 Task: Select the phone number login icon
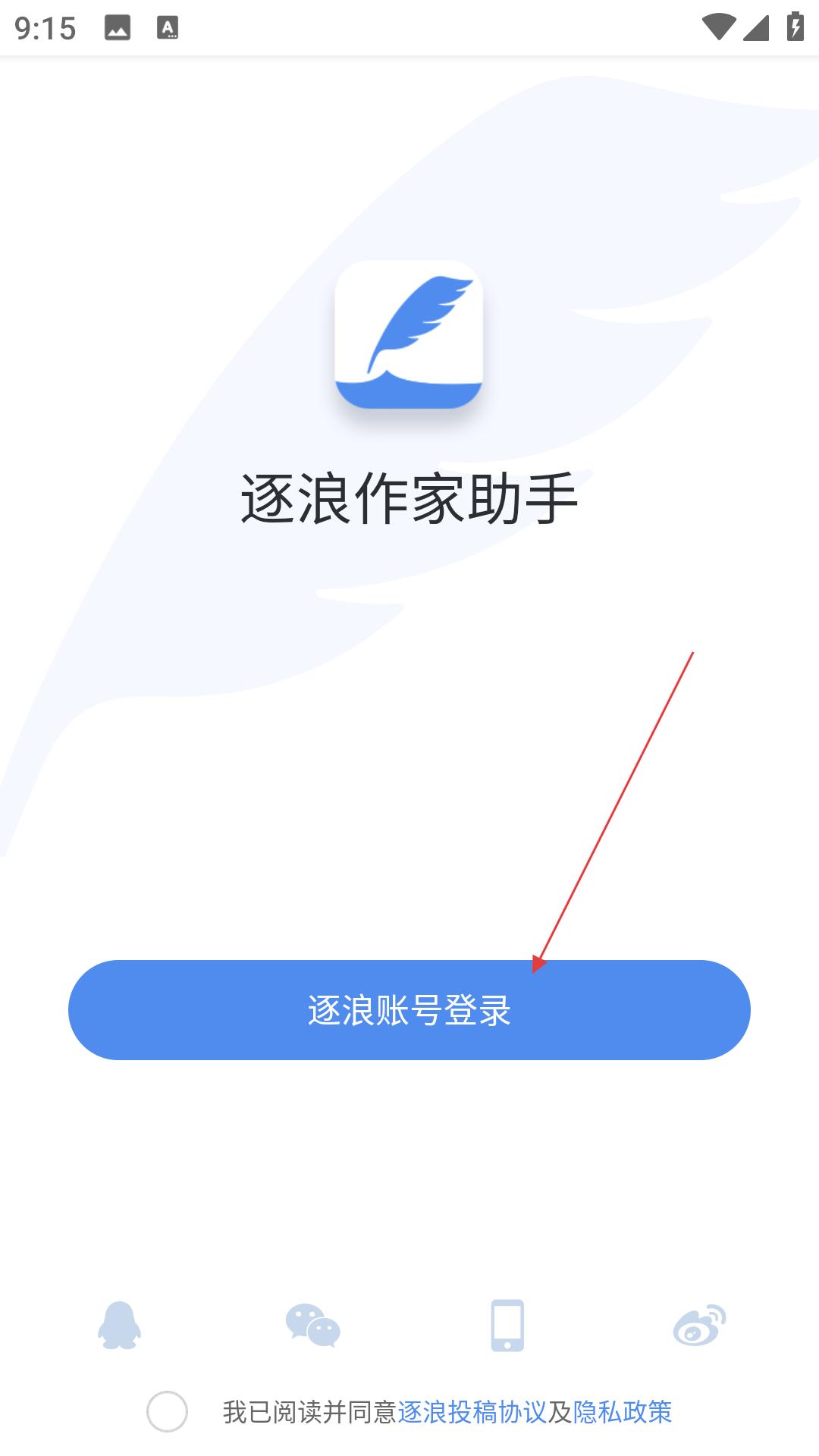[507, 1326]
